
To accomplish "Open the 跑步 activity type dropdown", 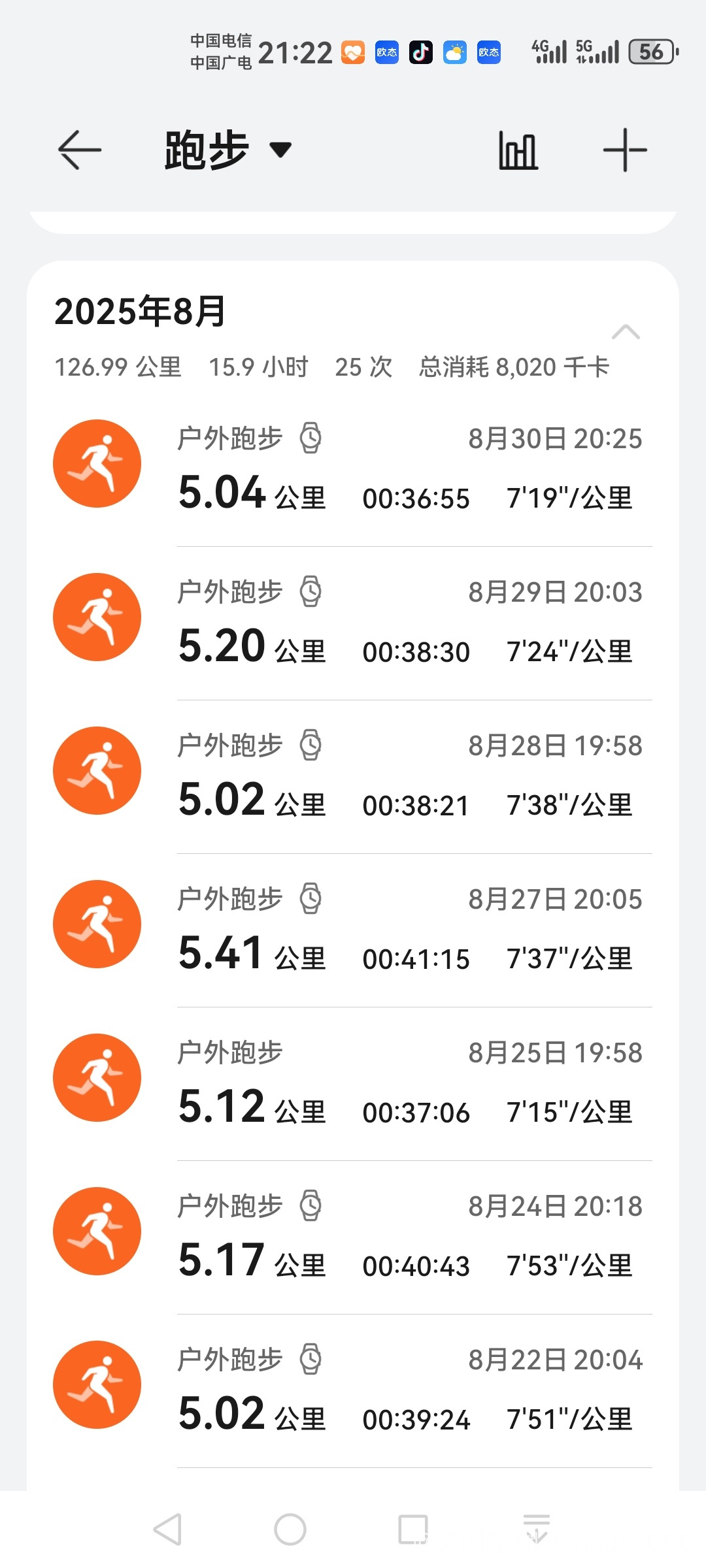I will (x=227, y=150).
